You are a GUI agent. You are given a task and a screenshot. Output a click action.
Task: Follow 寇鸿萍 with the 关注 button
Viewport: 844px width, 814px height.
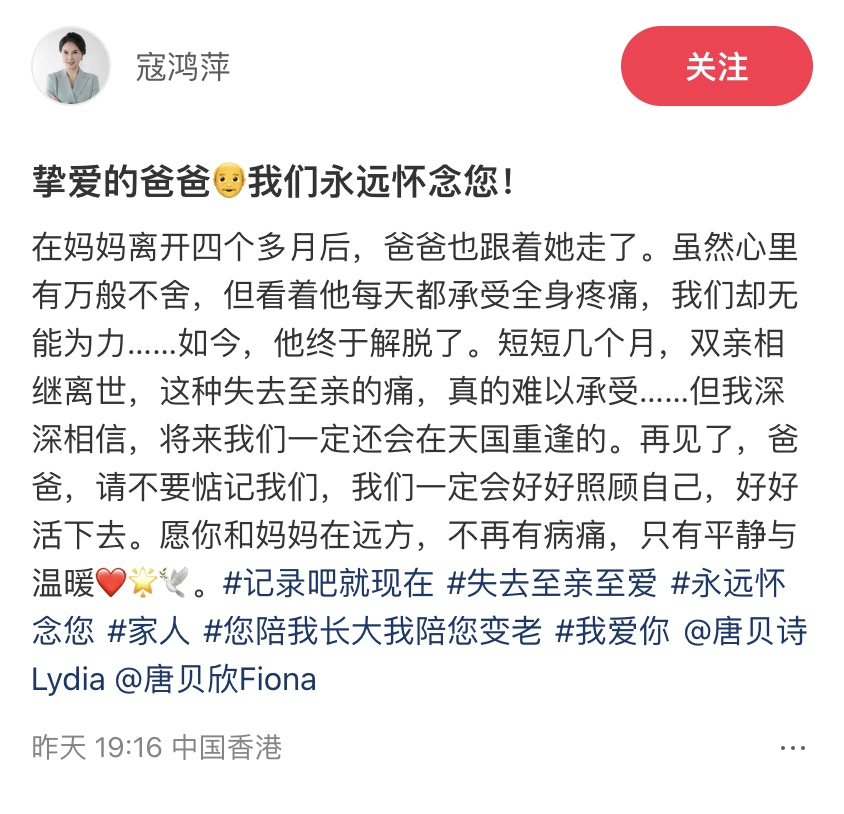pos(716,67)
